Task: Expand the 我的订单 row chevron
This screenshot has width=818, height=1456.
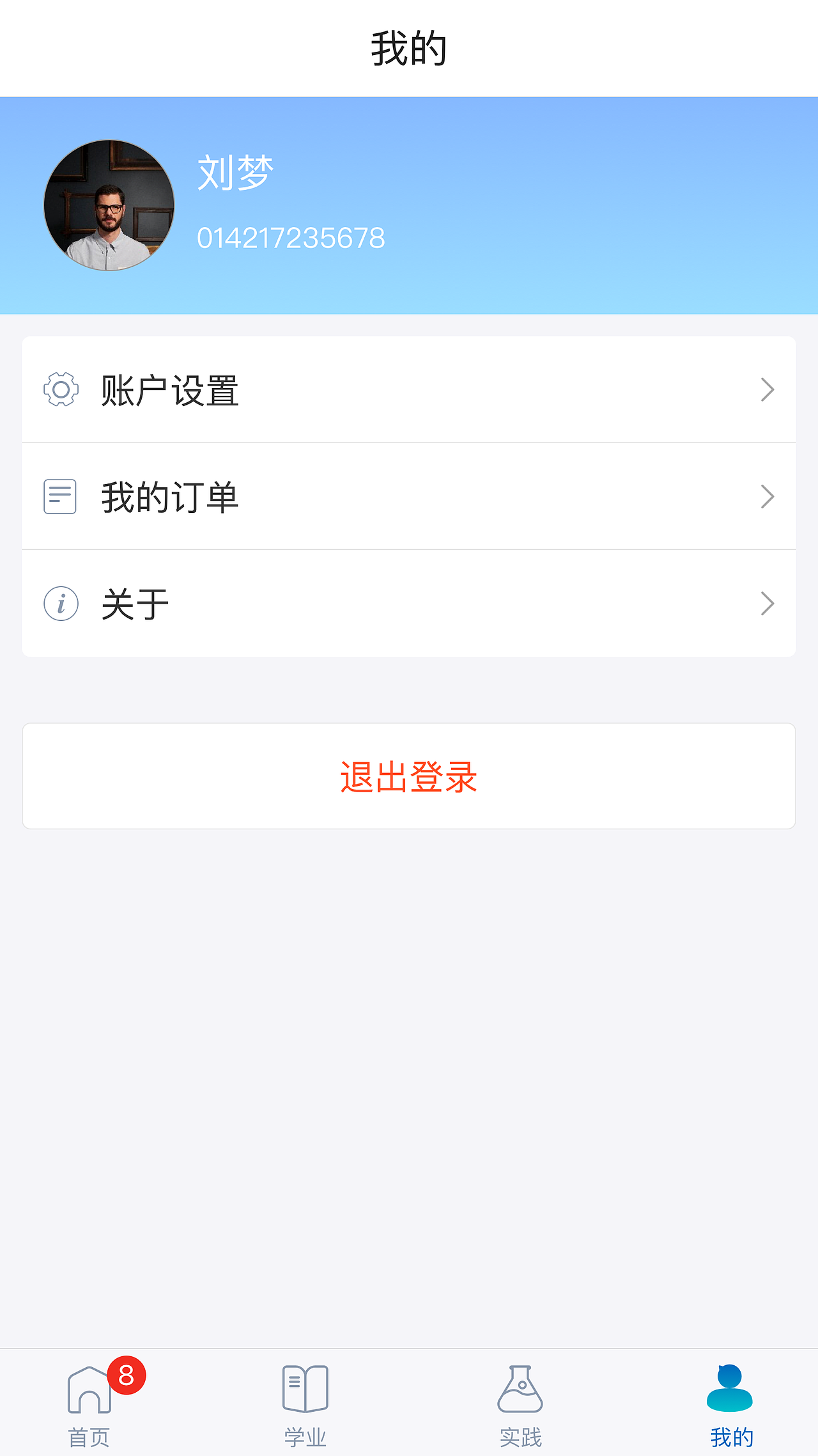Action: pyautogui.click(x=769, y=496)
